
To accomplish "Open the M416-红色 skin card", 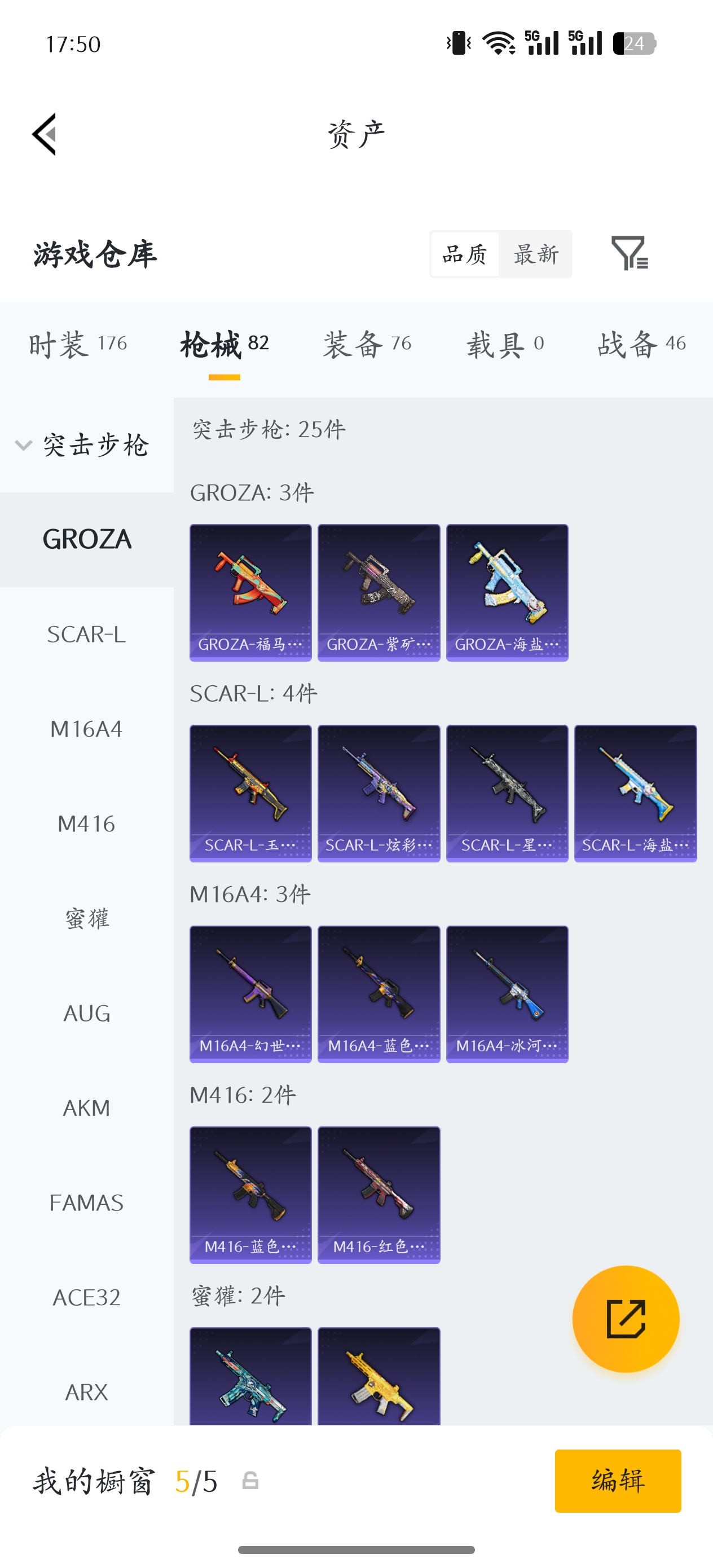I will (378, 1195).
